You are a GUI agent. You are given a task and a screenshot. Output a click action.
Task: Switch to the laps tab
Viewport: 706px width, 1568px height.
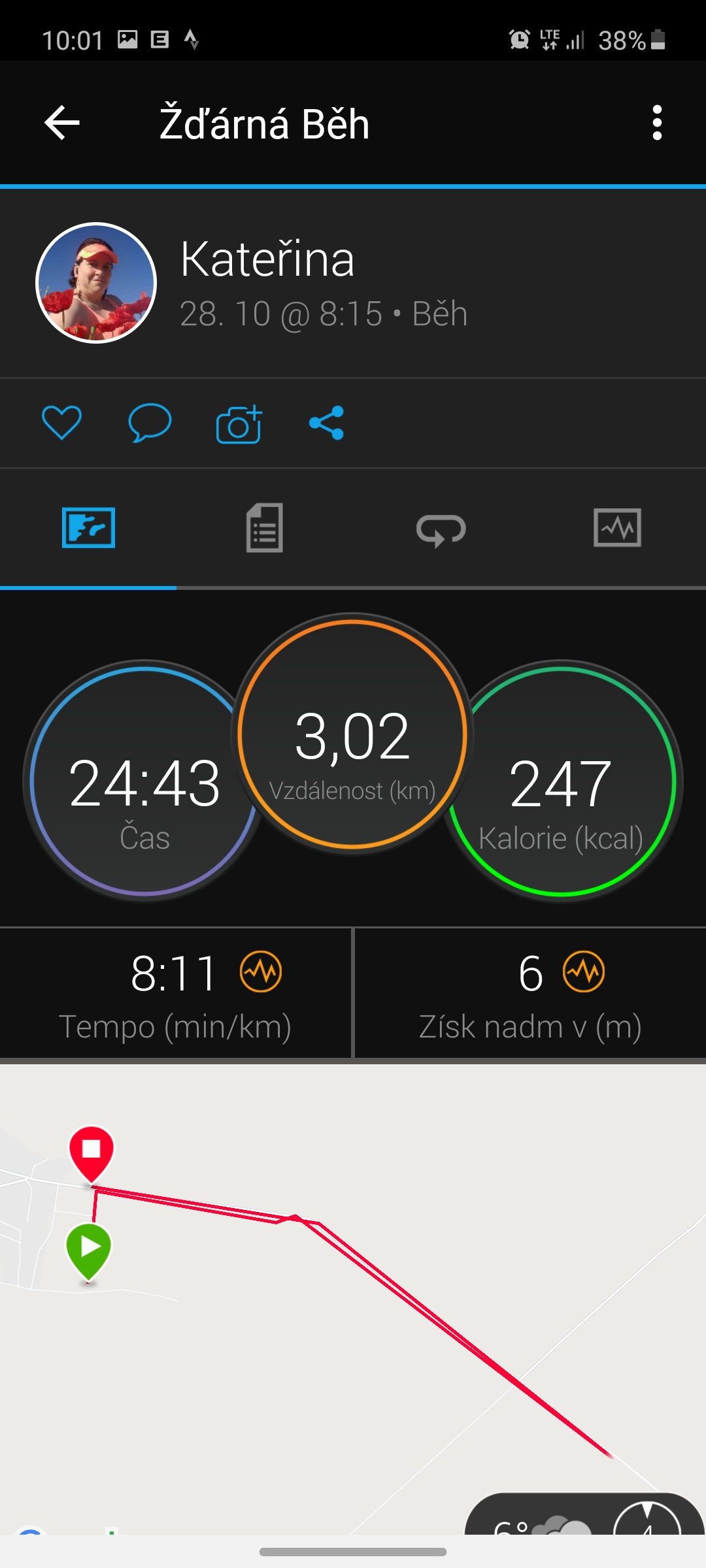click(x=441, y=529)
